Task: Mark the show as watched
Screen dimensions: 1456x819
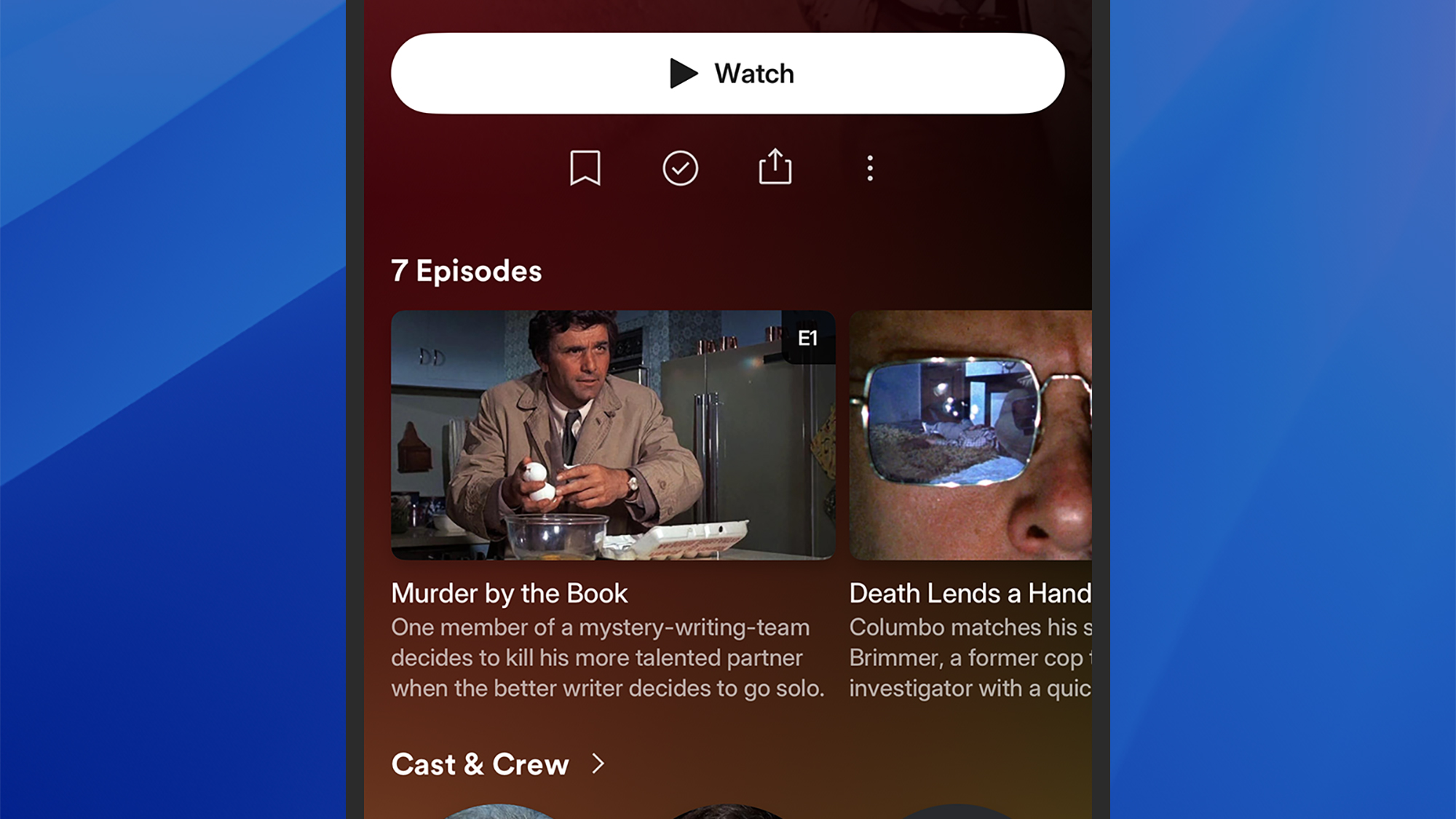Action: [680, 168]
